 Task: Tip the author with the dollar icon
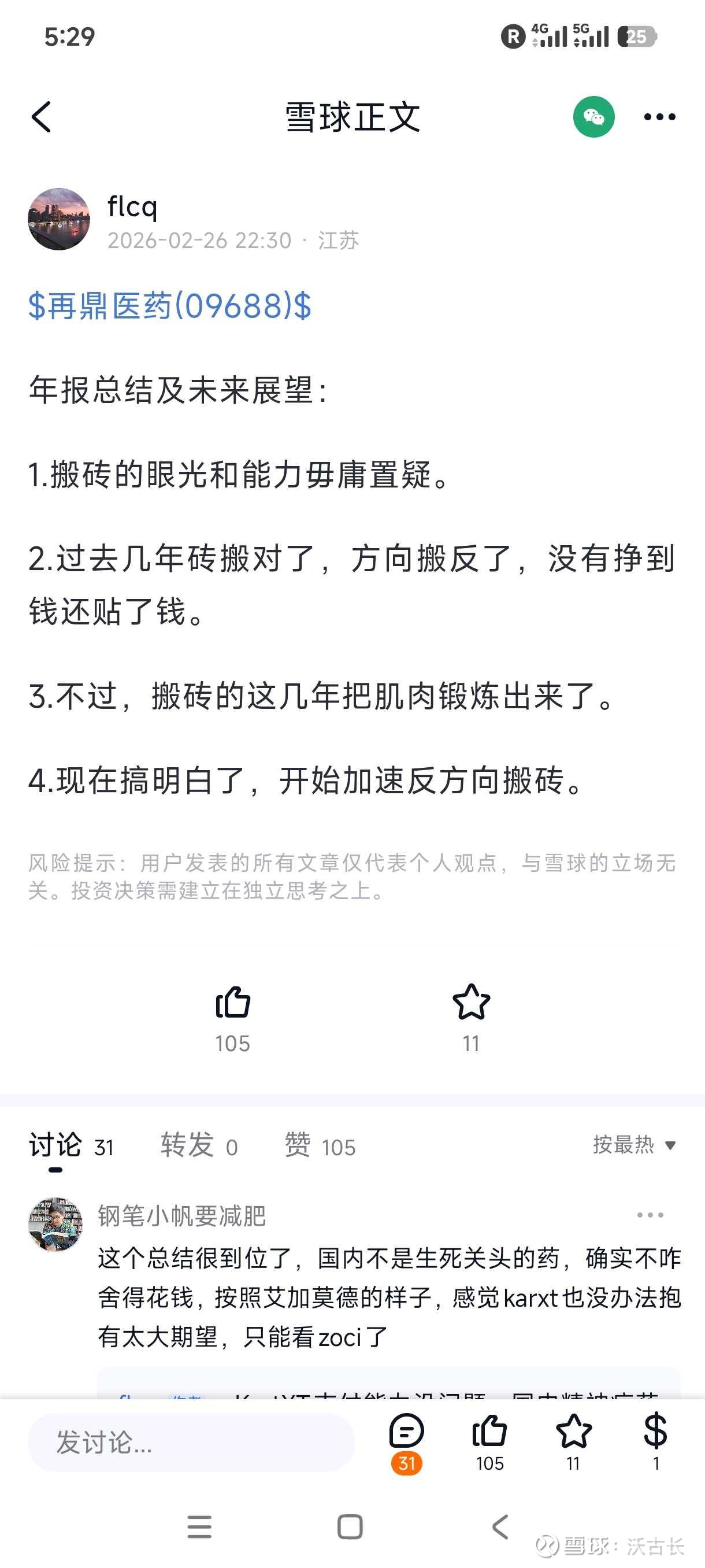coord(656,1443)
